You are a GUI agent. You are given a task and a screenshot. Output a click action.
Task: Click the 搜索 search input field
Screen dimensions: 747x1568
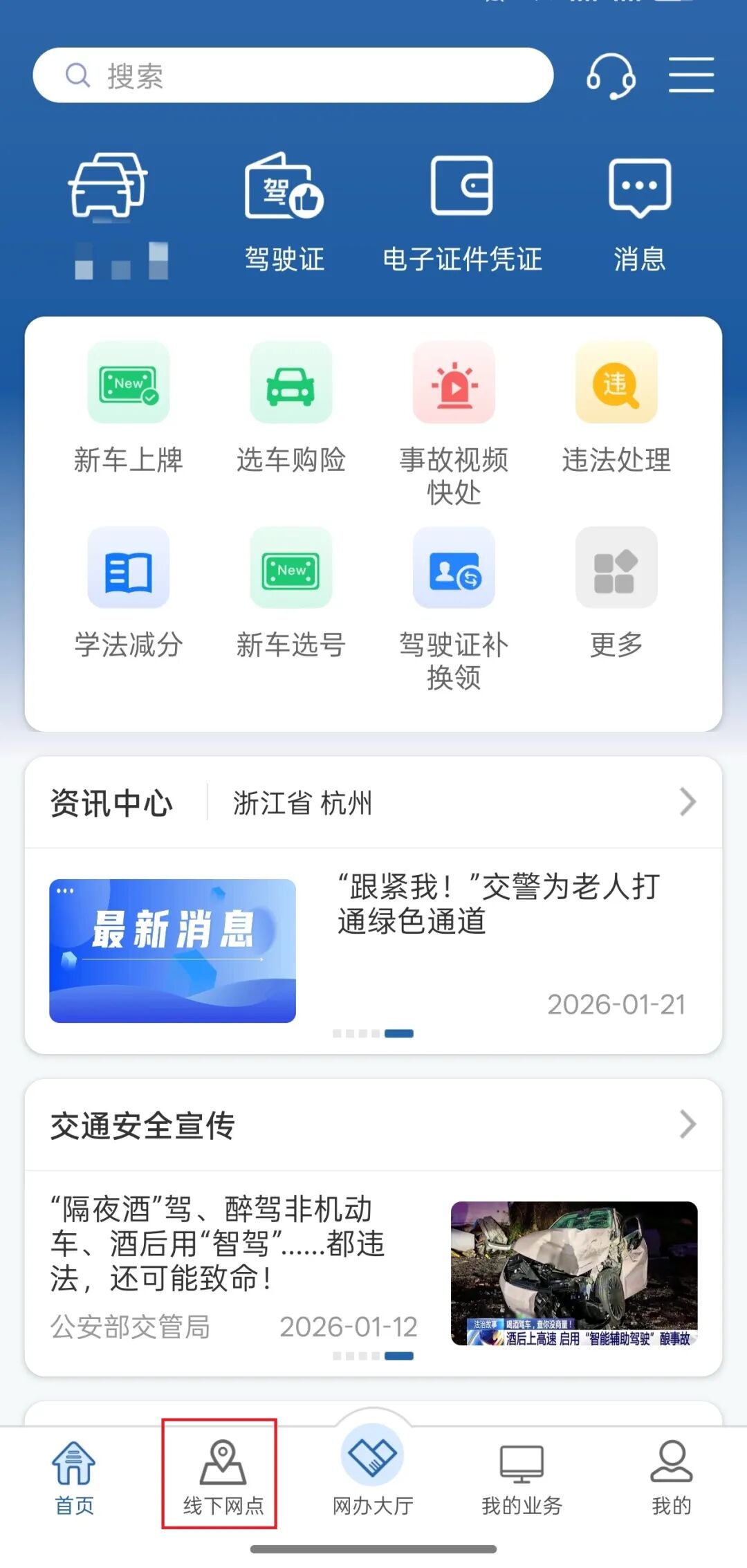pos(290,76)
